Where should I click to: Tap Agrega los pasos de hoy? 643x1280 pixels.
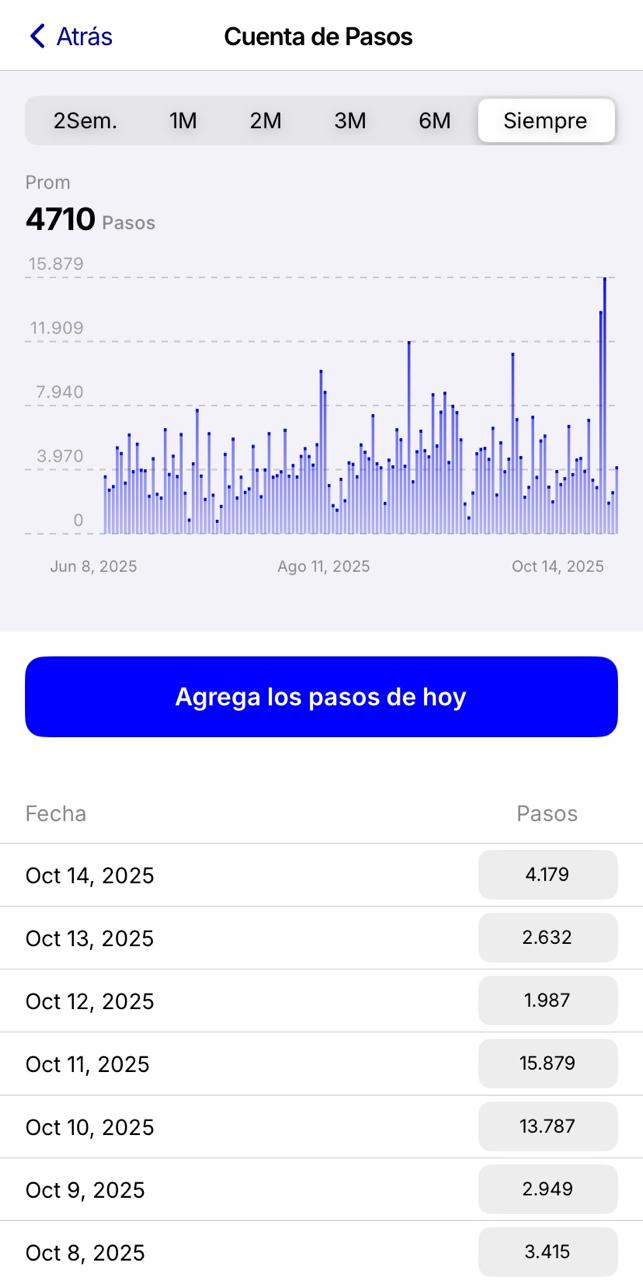coord(321,697)
